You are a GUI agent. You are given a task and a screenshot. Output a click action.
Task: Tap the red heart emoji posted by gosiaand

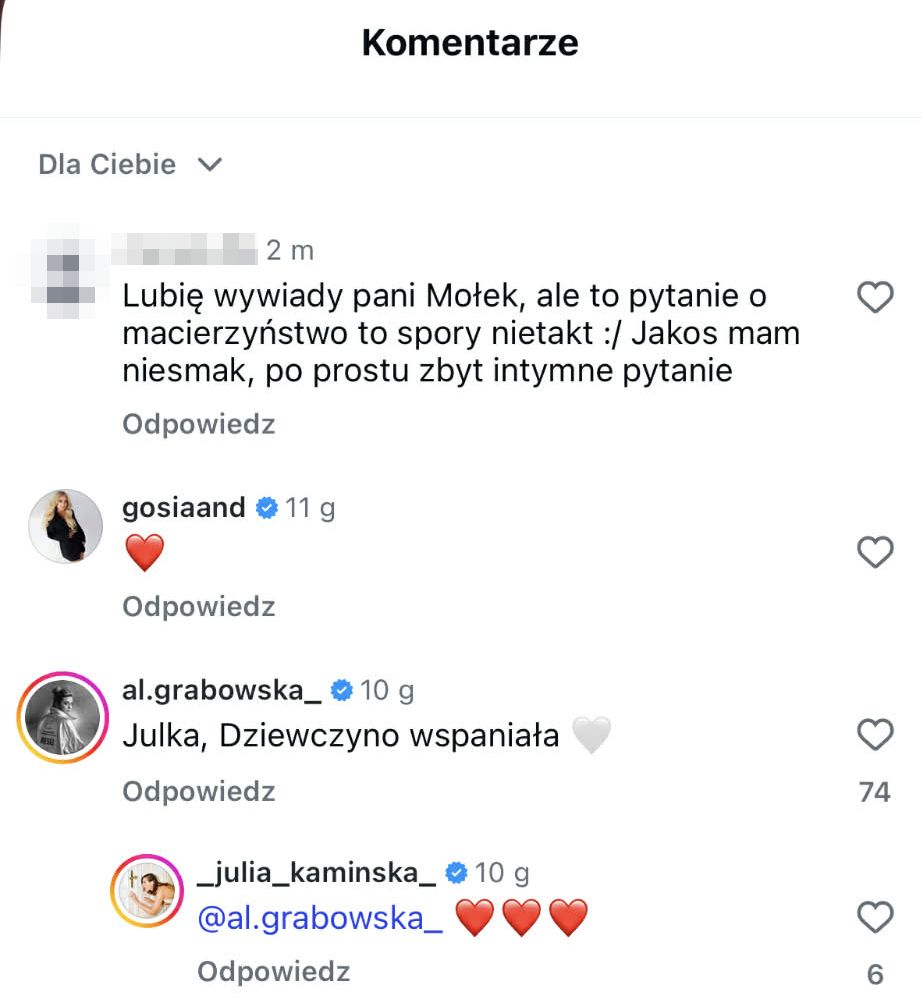coord(144,551)
